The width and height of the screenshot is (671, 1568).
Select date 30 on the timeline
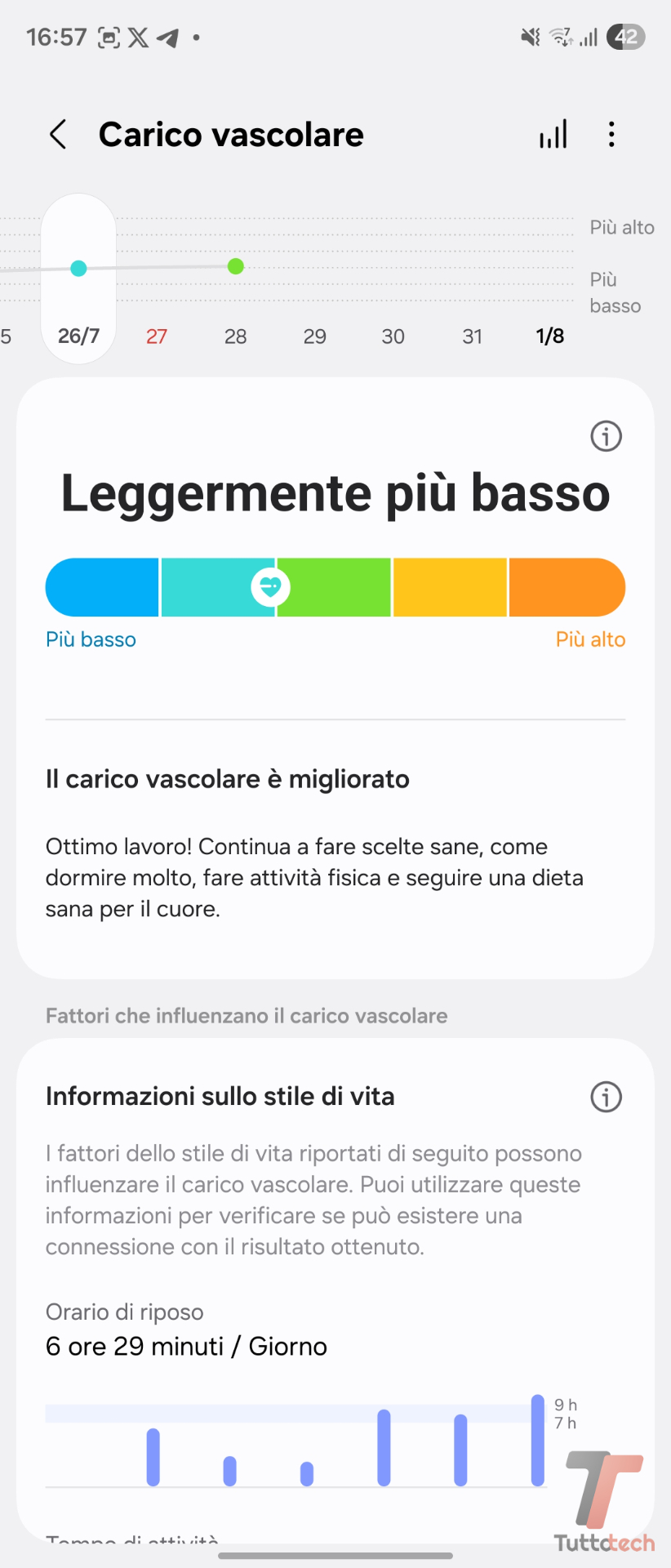[x=393, y=336]
